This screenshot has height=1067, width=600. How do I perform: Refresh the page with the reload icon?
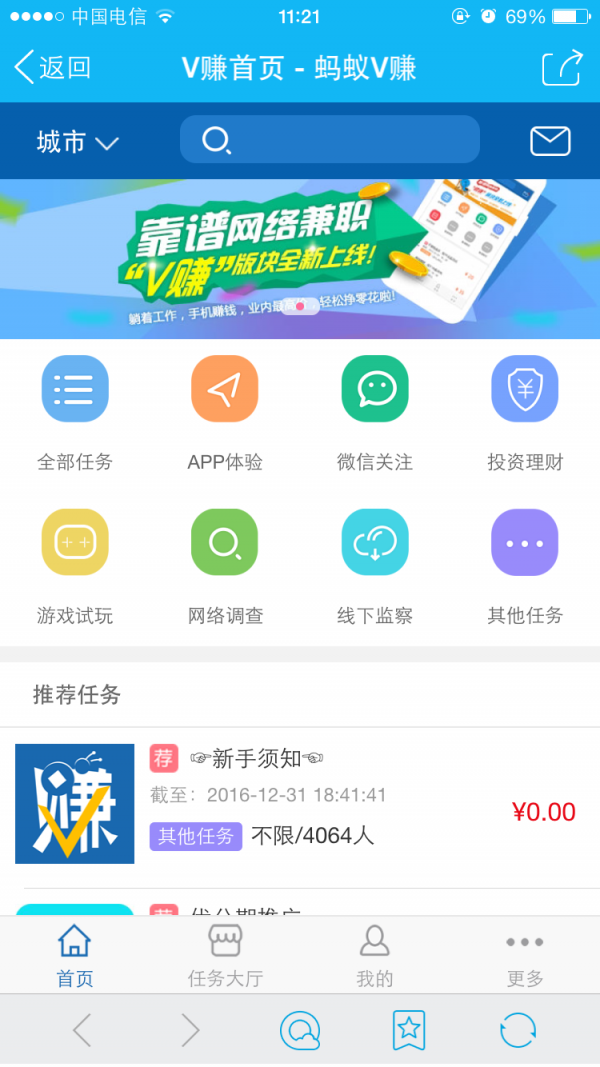tap(518, 1030)
